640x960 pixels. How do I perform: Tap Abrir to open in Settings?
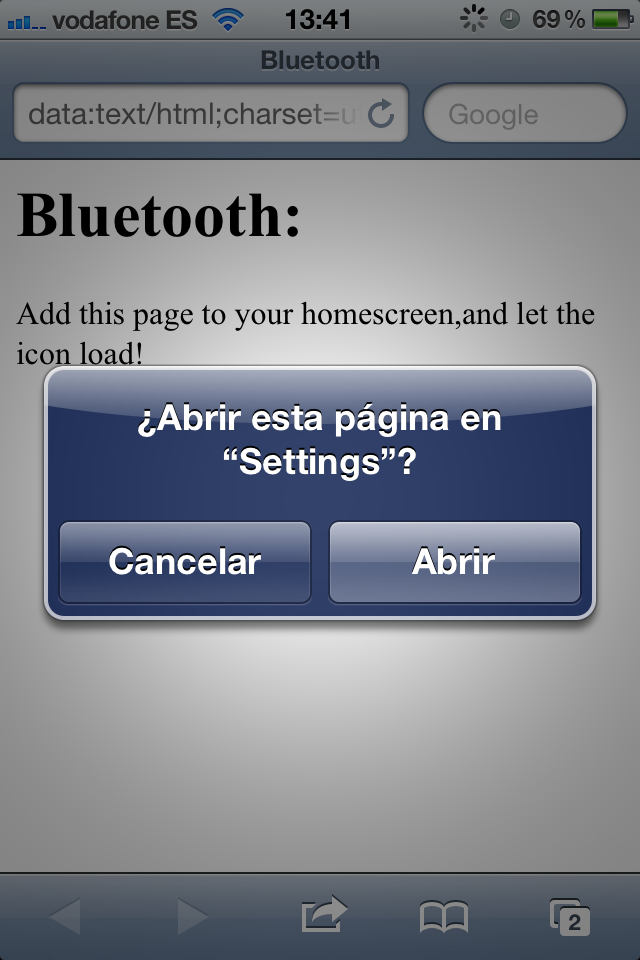point(454,562)
